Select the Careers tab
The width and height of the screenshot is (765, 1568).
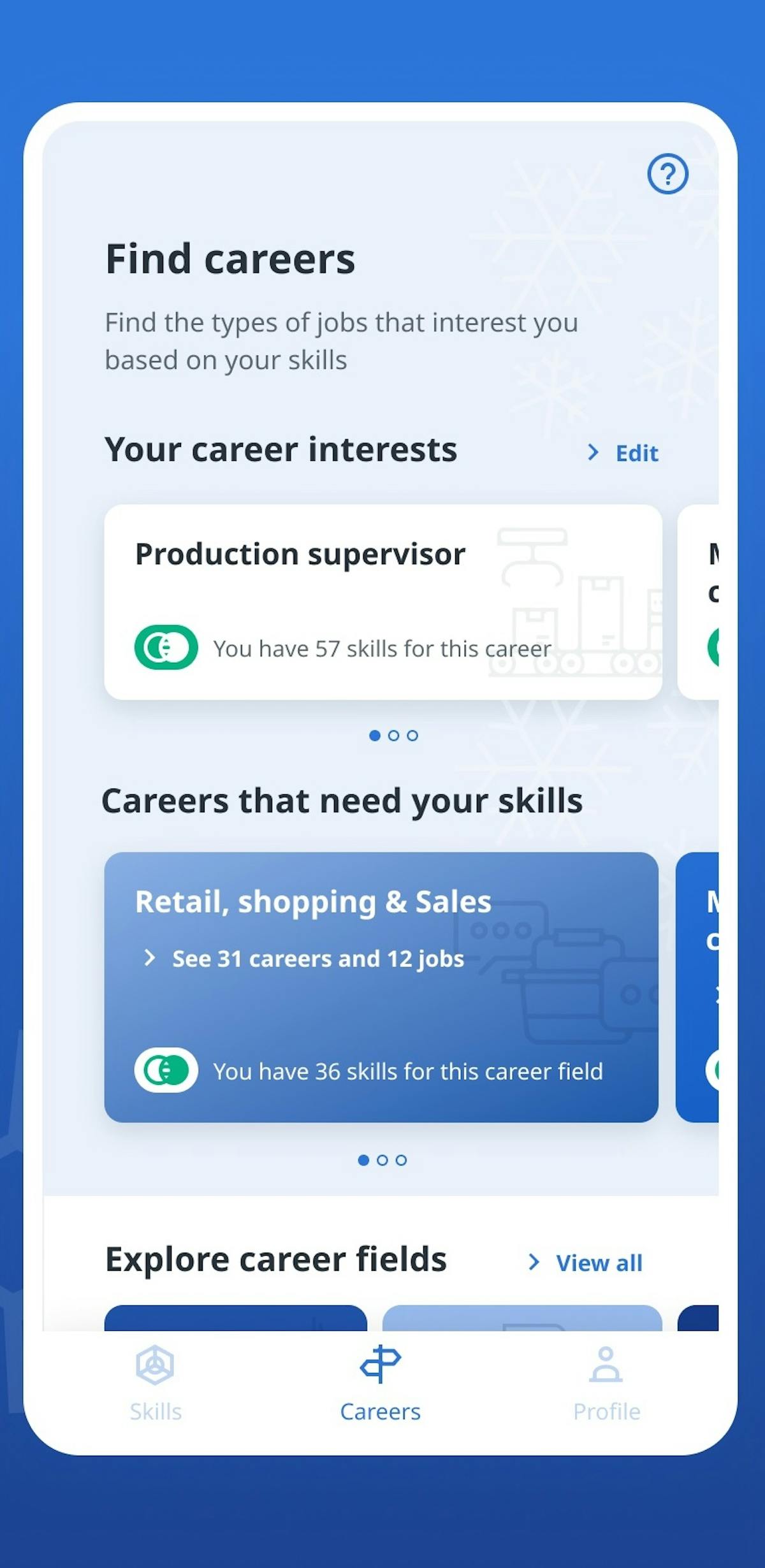point(381,1383)
